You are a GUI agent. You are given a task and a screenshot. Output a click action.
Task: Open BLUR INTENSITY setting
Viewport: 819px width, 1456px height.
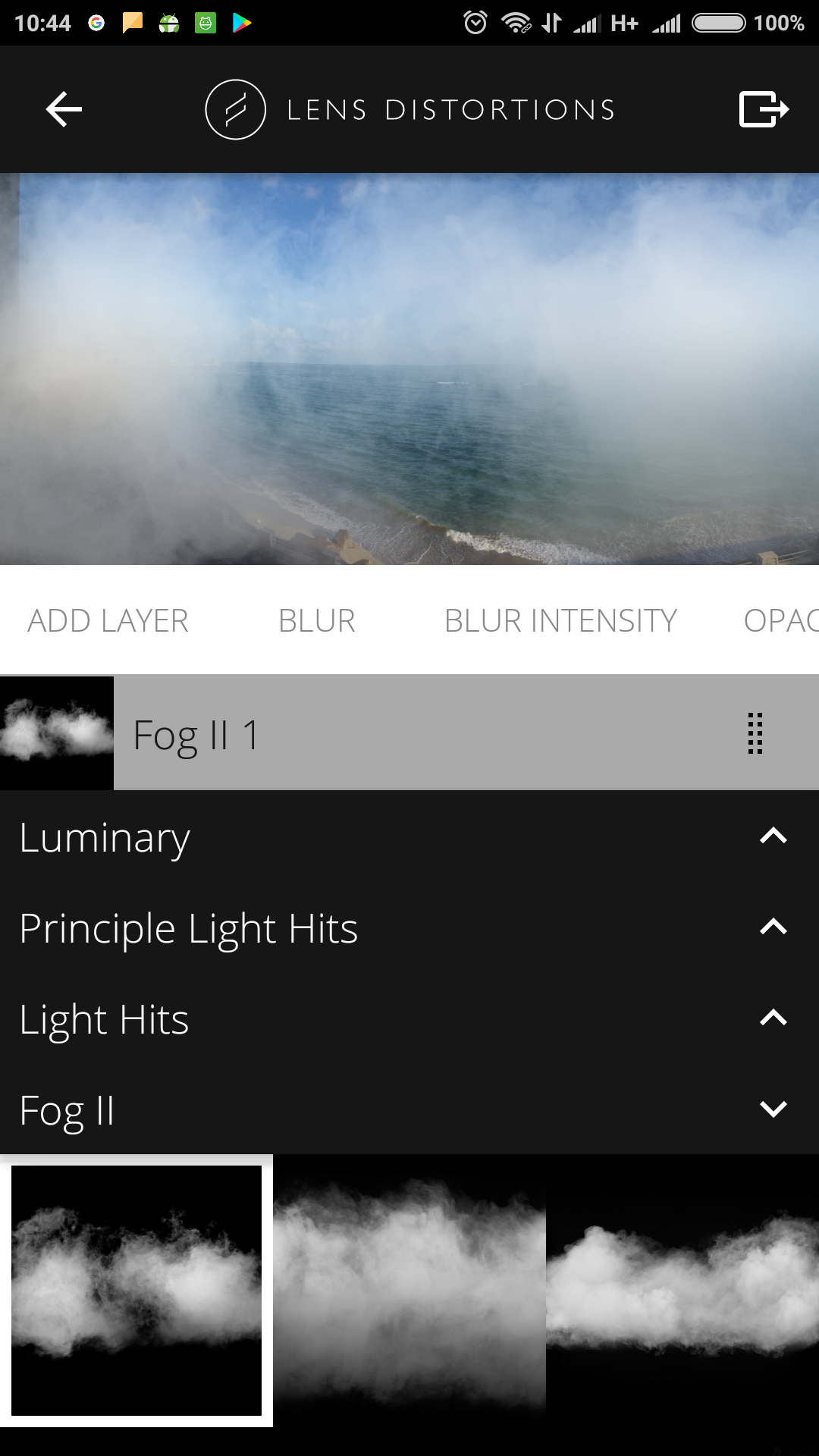tap(560, 621)
